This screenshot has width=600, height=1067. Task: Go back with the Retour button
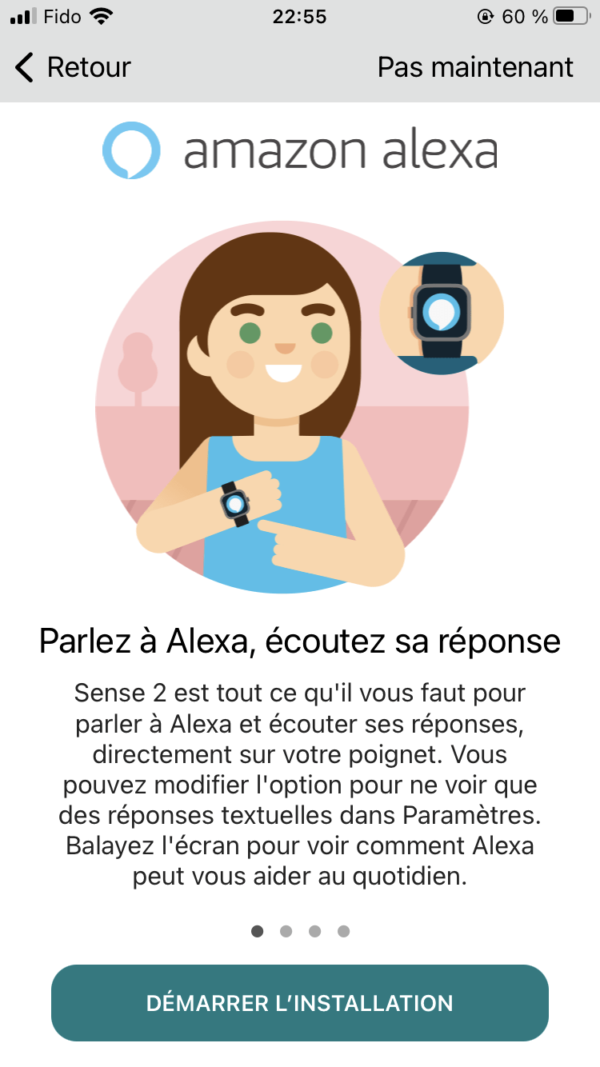pyautogui.click(x=73, y=67)
